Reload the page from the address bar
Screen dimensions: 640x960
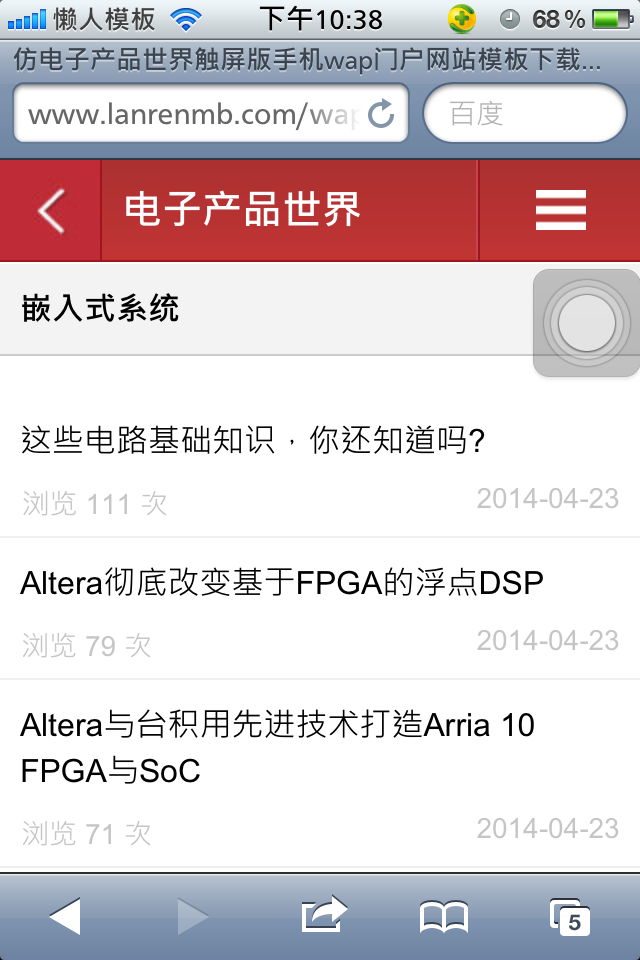[x=381, y=115]
